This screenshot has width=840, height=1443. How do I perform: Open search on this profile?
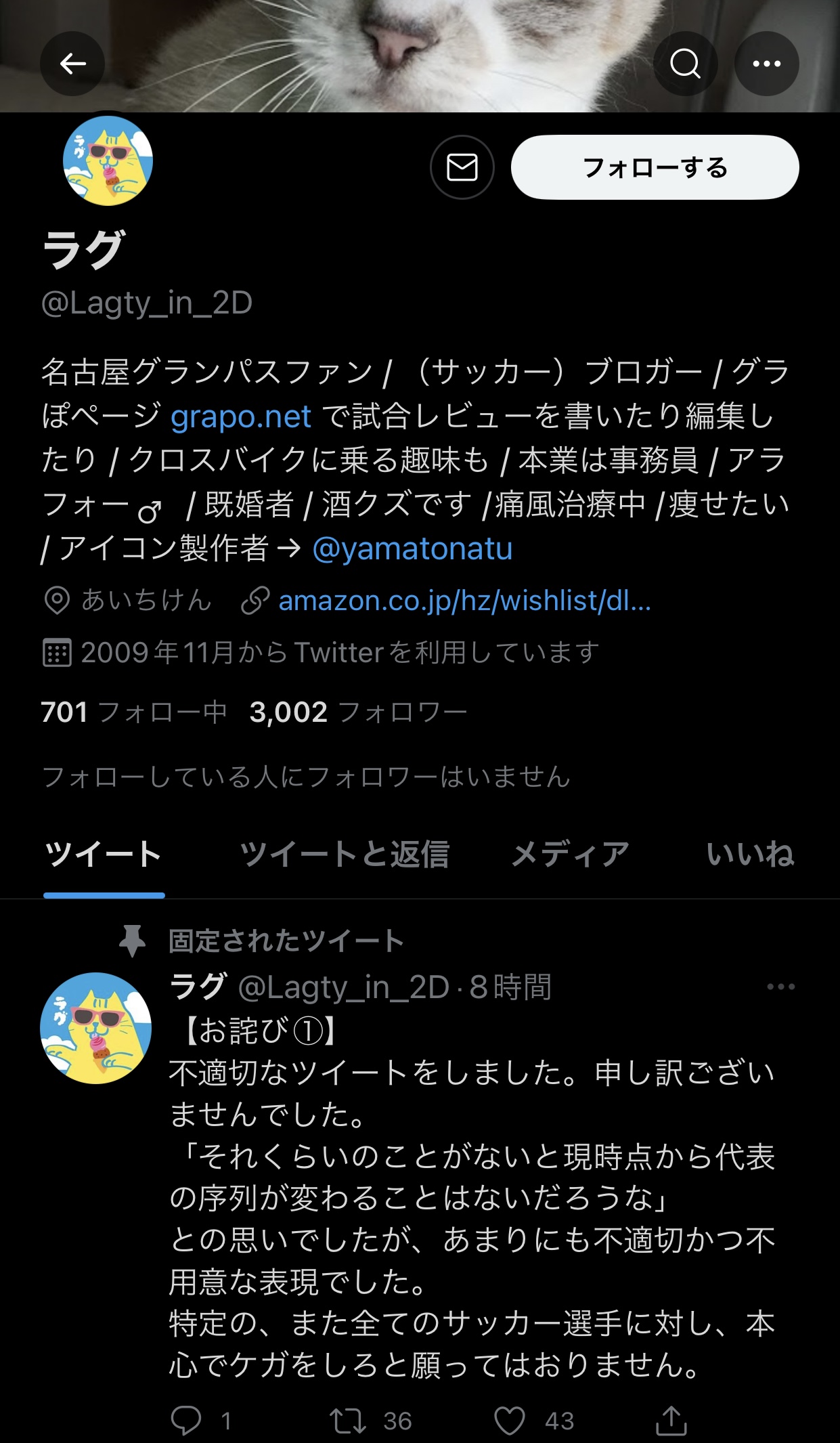point(685,64)
